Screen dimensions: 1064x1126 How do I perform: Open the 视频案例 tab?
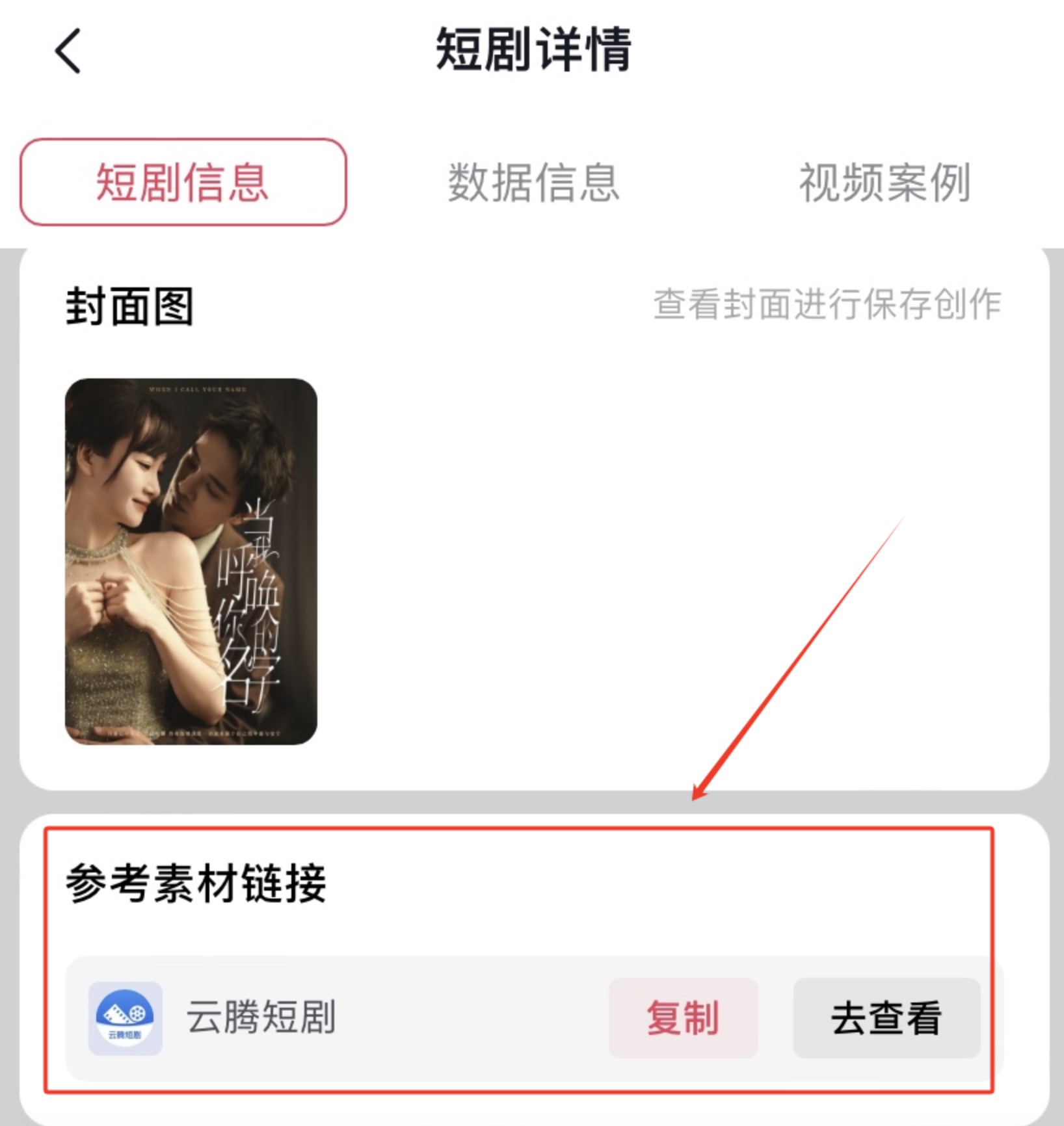(884, 182)
